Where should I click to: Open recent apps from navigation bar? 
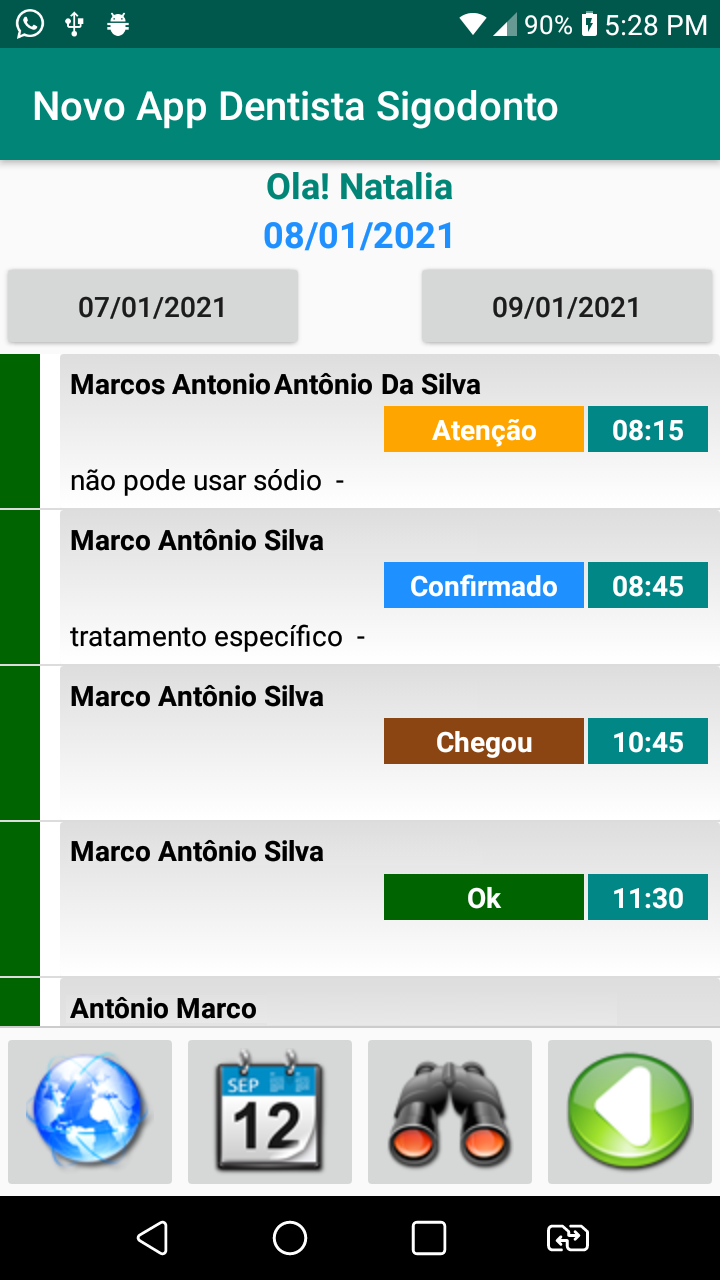pos(429,1238)
